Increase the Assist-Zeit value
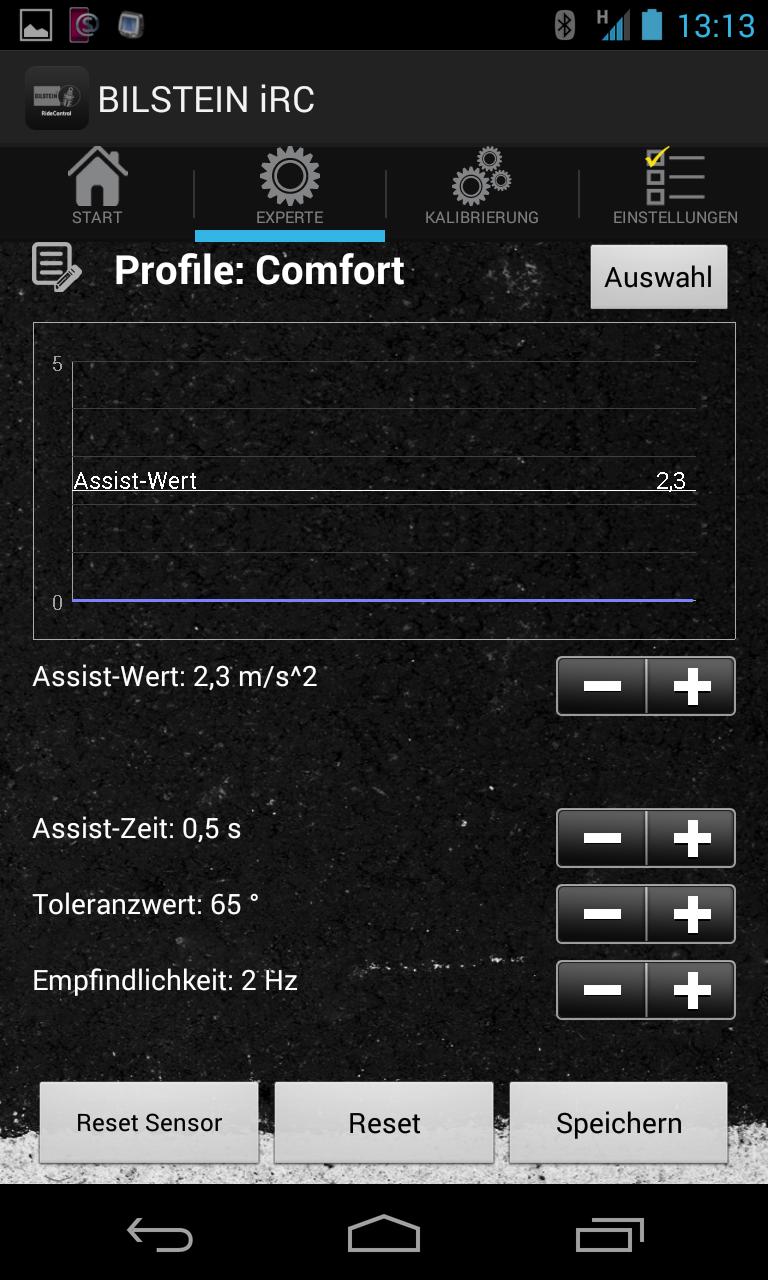The image size is (768, 1280). tap(691, 838)
